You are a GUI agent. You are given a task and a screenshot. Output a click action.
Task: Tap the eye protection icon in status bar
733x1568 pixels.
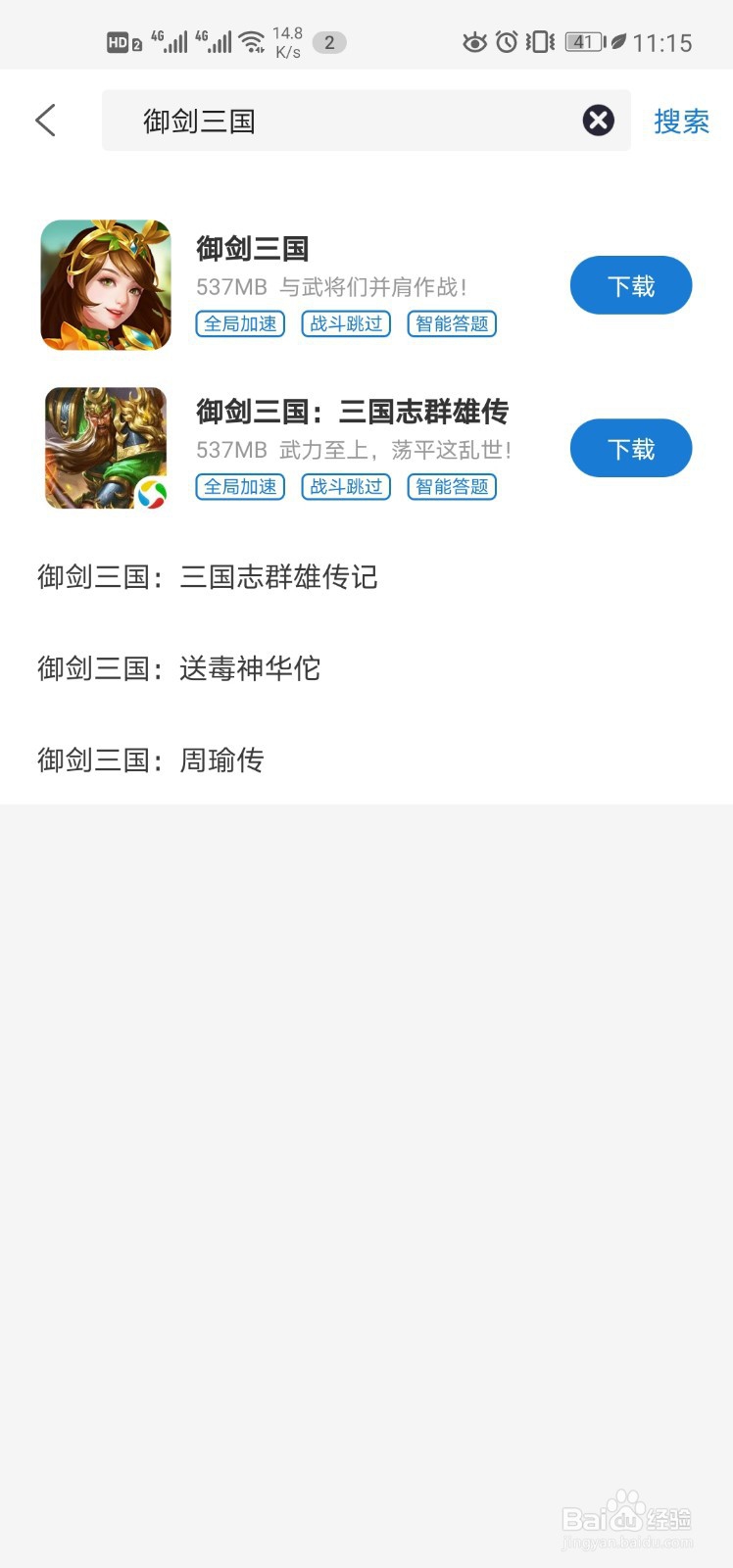475,41
